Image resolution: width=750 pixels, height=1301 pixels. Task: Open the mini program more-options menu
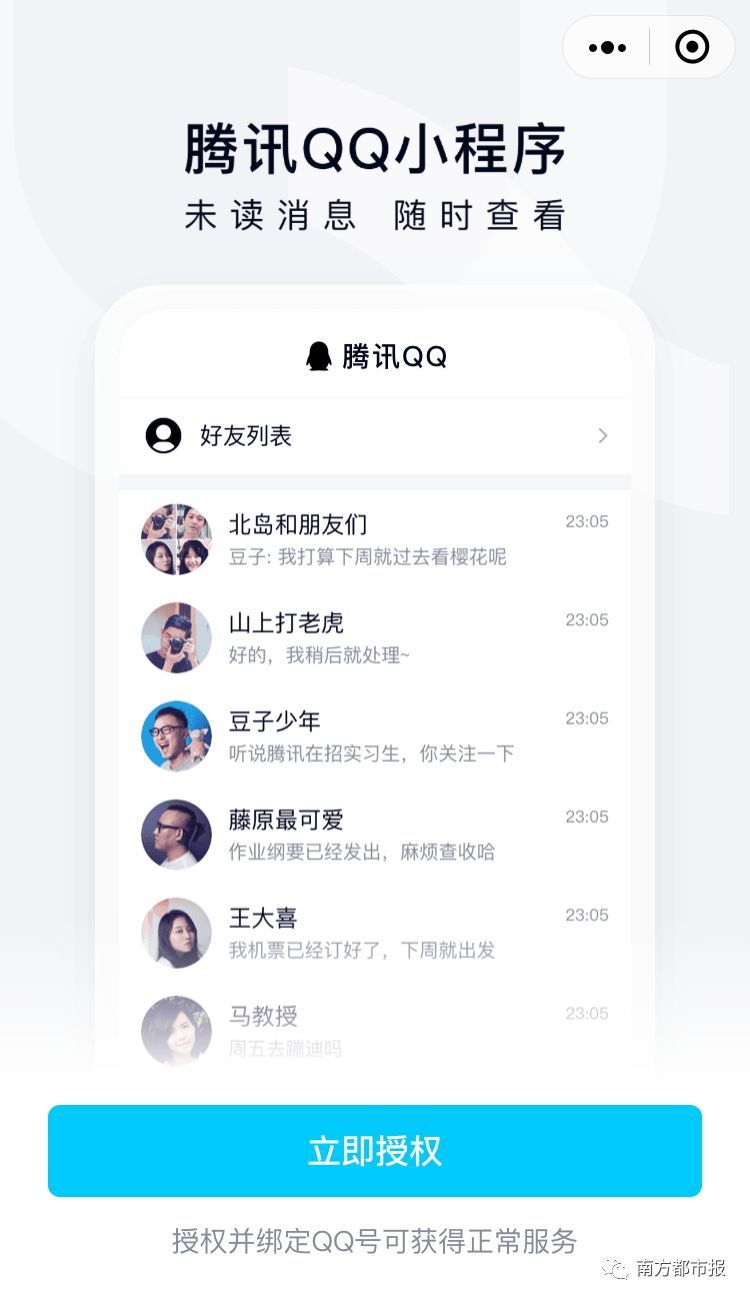(x=607, y=47)
